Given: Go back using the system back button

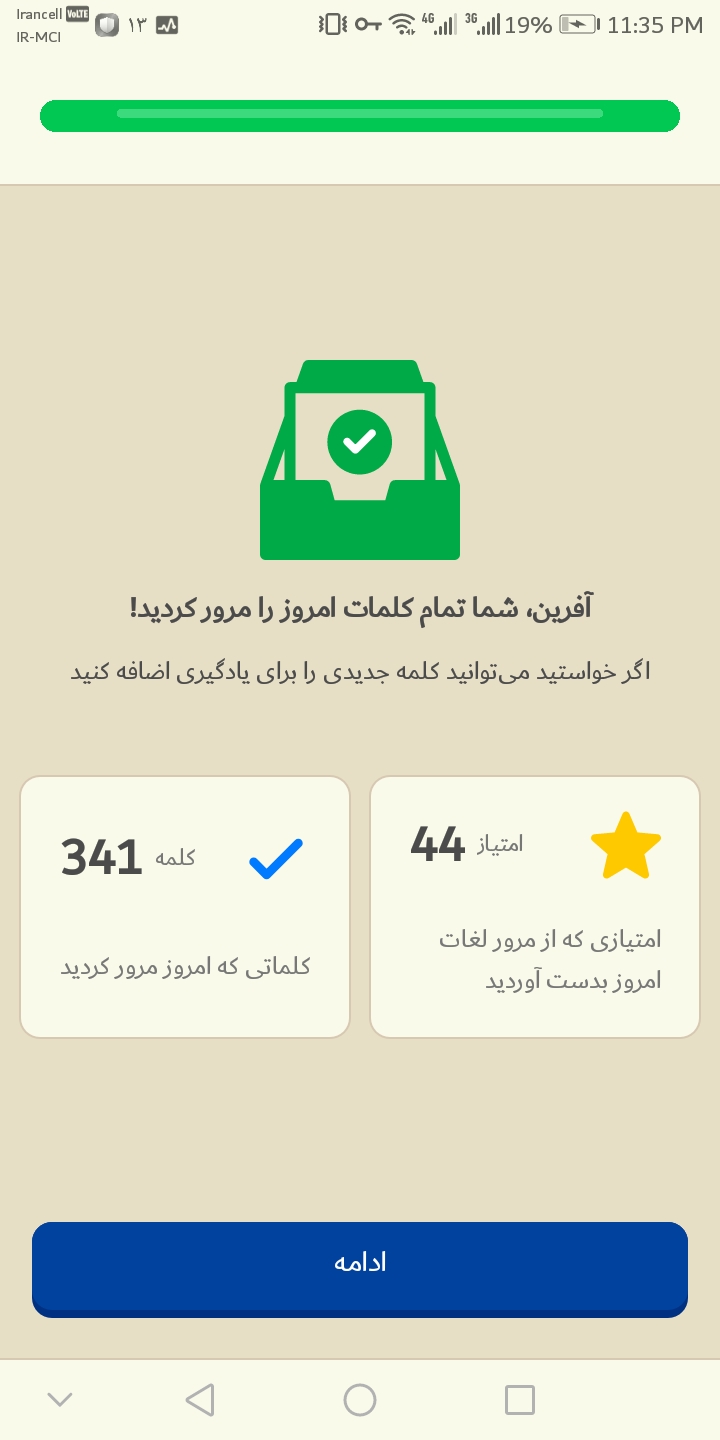Looking at the screenshot, I should 200,1400.
